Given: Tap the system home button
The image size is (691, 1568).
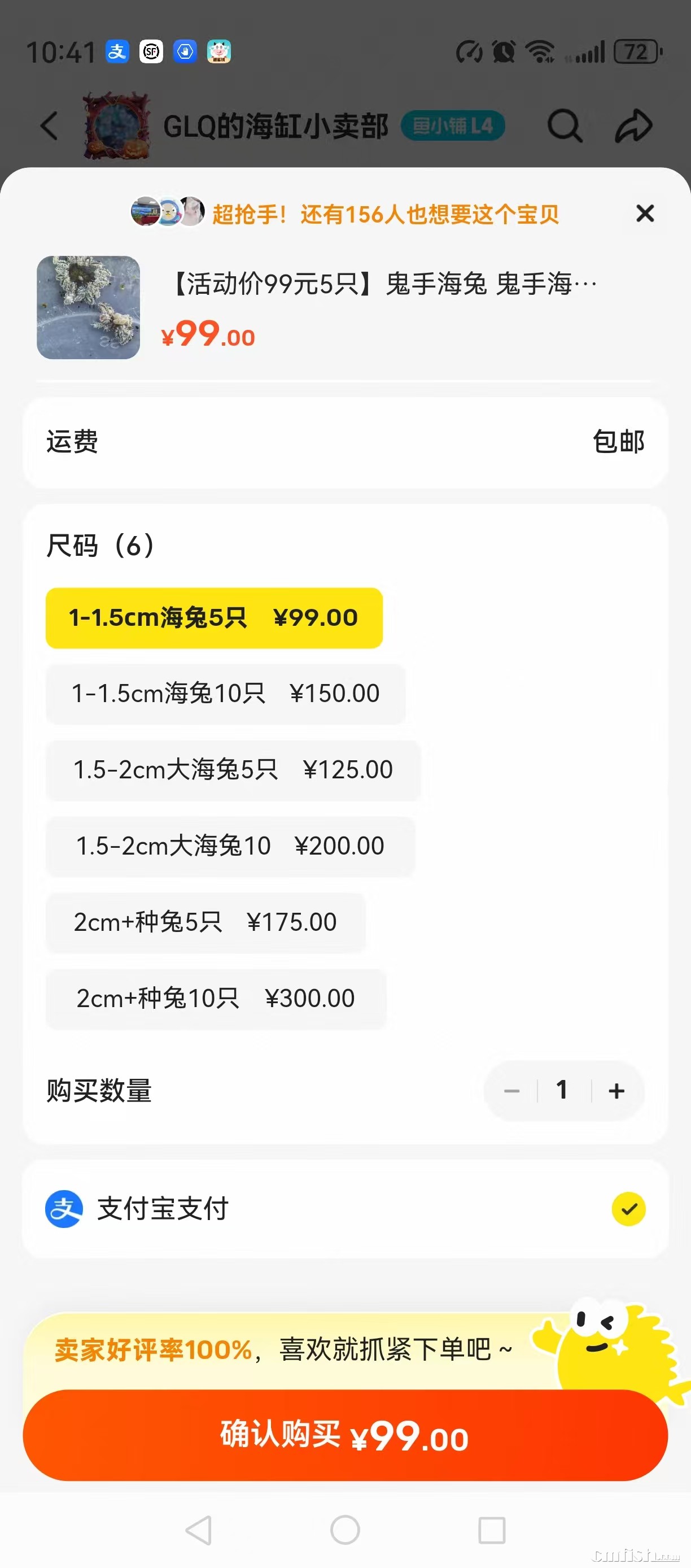Looking at the screenshot, I should (x=345, y=1530).
